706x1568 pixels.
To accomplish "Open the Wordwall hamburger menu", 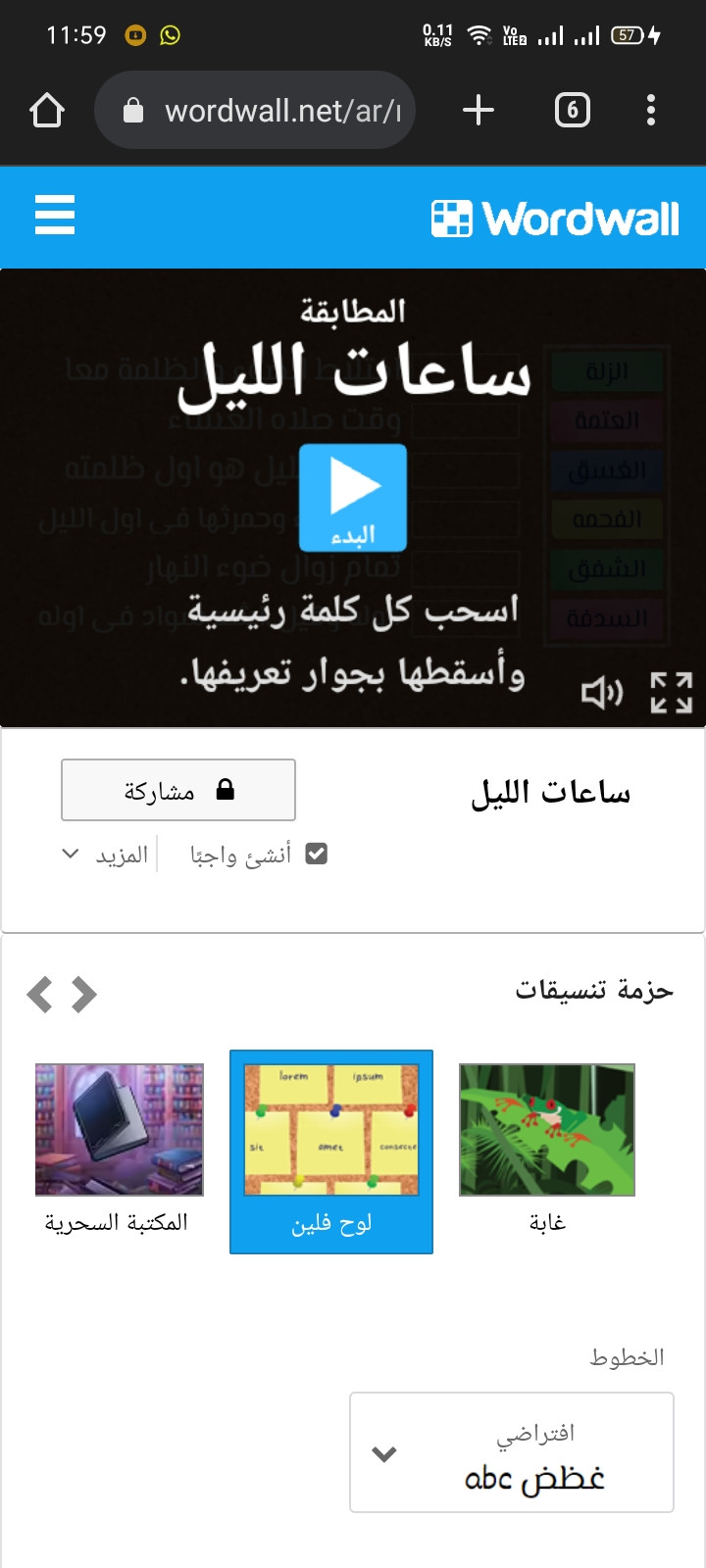I will (55, 215).
